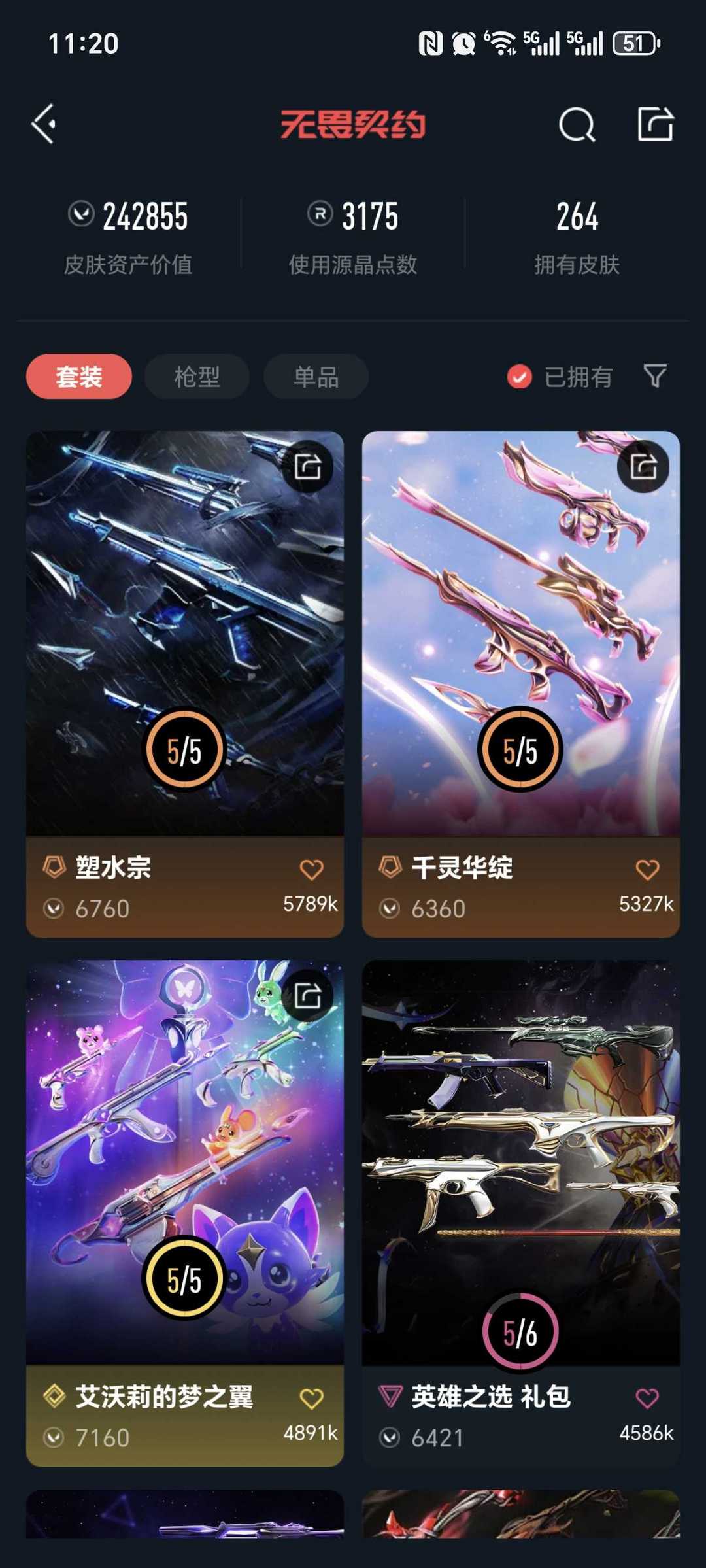Select the 套装 tab

[79, 377]
